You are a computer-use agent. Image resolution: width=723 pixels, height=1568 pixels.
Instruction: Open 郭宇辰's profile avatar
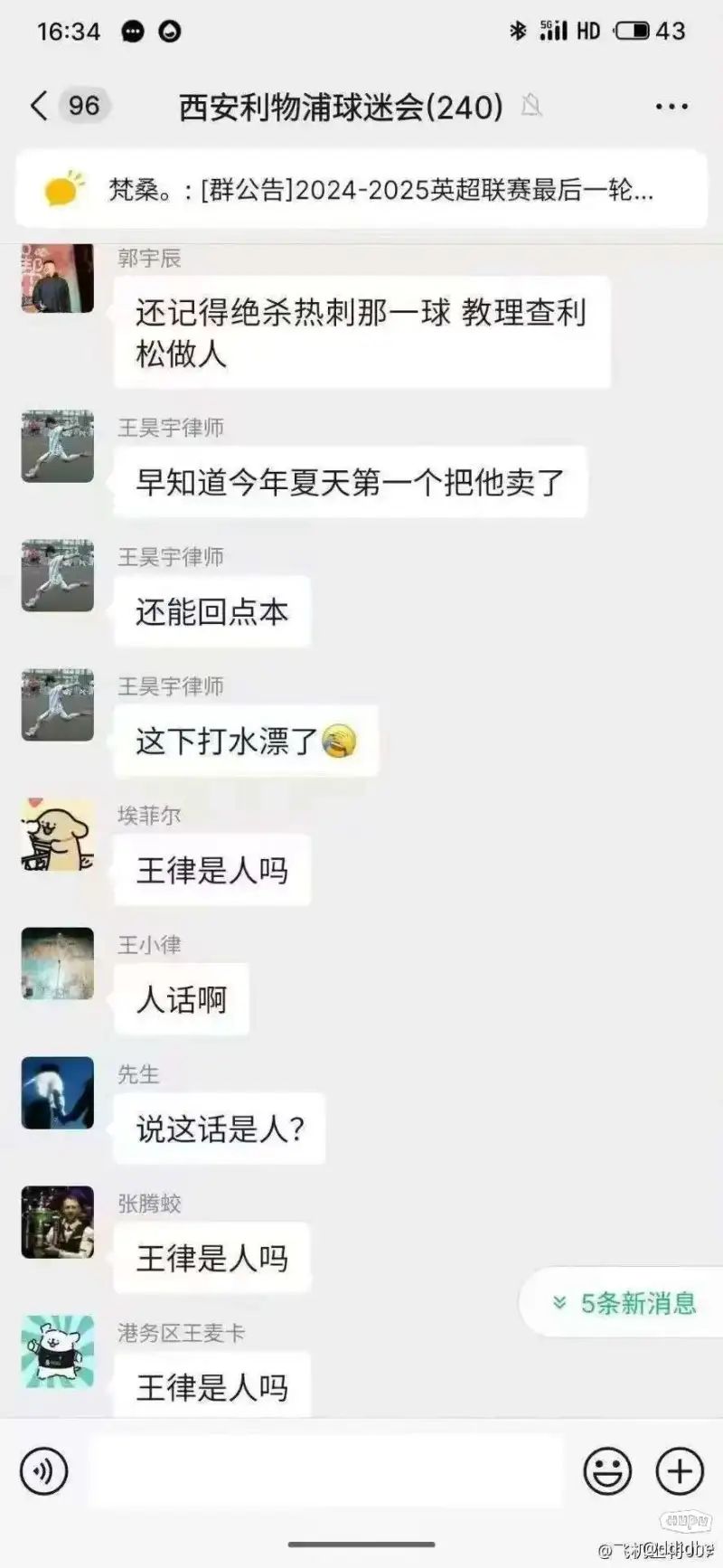point(58,279)
